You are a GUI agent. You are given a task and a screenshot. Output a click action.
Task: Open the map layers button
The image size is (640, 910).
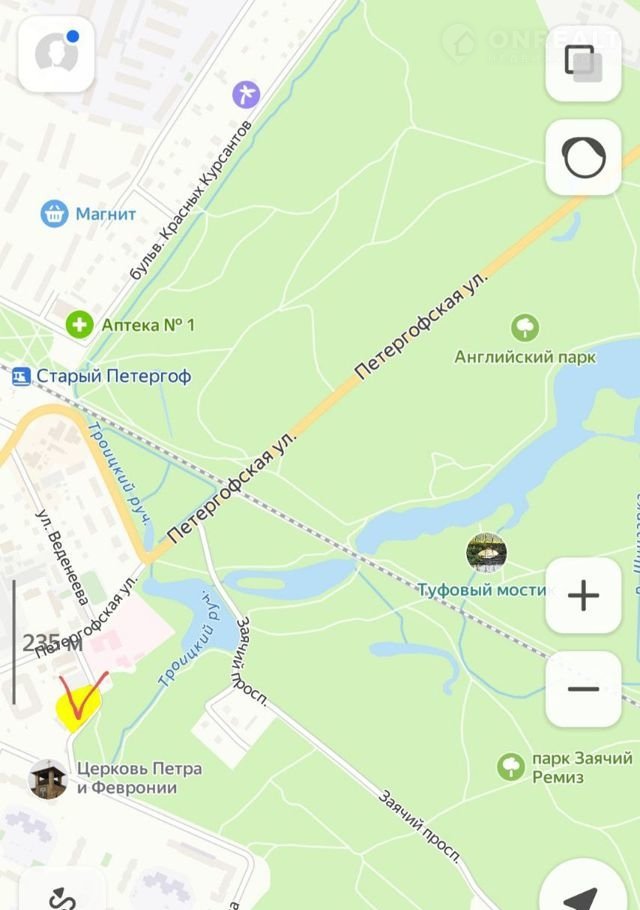pos(583,64)
